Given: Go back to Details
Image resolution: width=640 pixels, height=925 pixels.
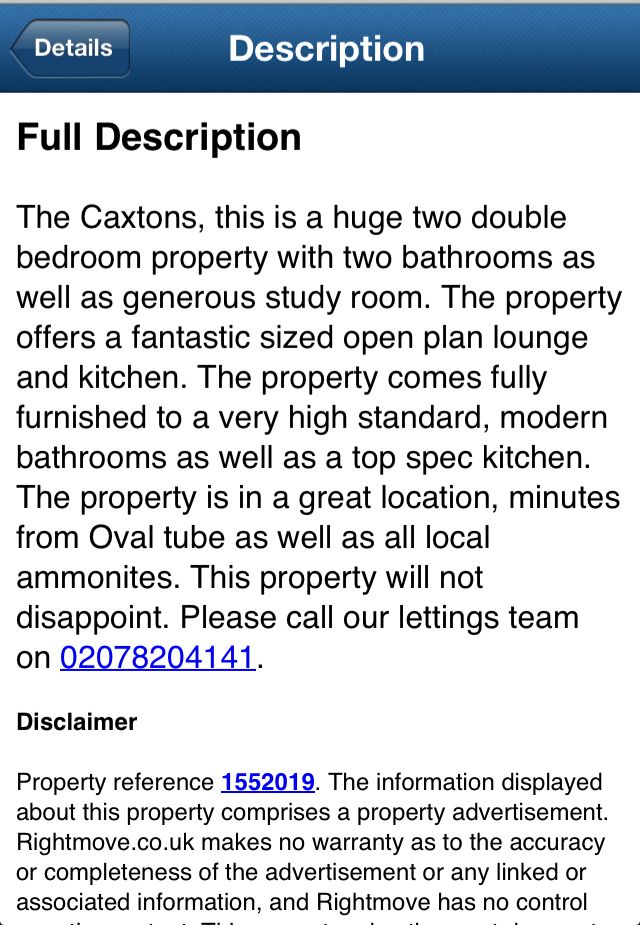Looking at the screenshot, I should click(x=71, y=48).
